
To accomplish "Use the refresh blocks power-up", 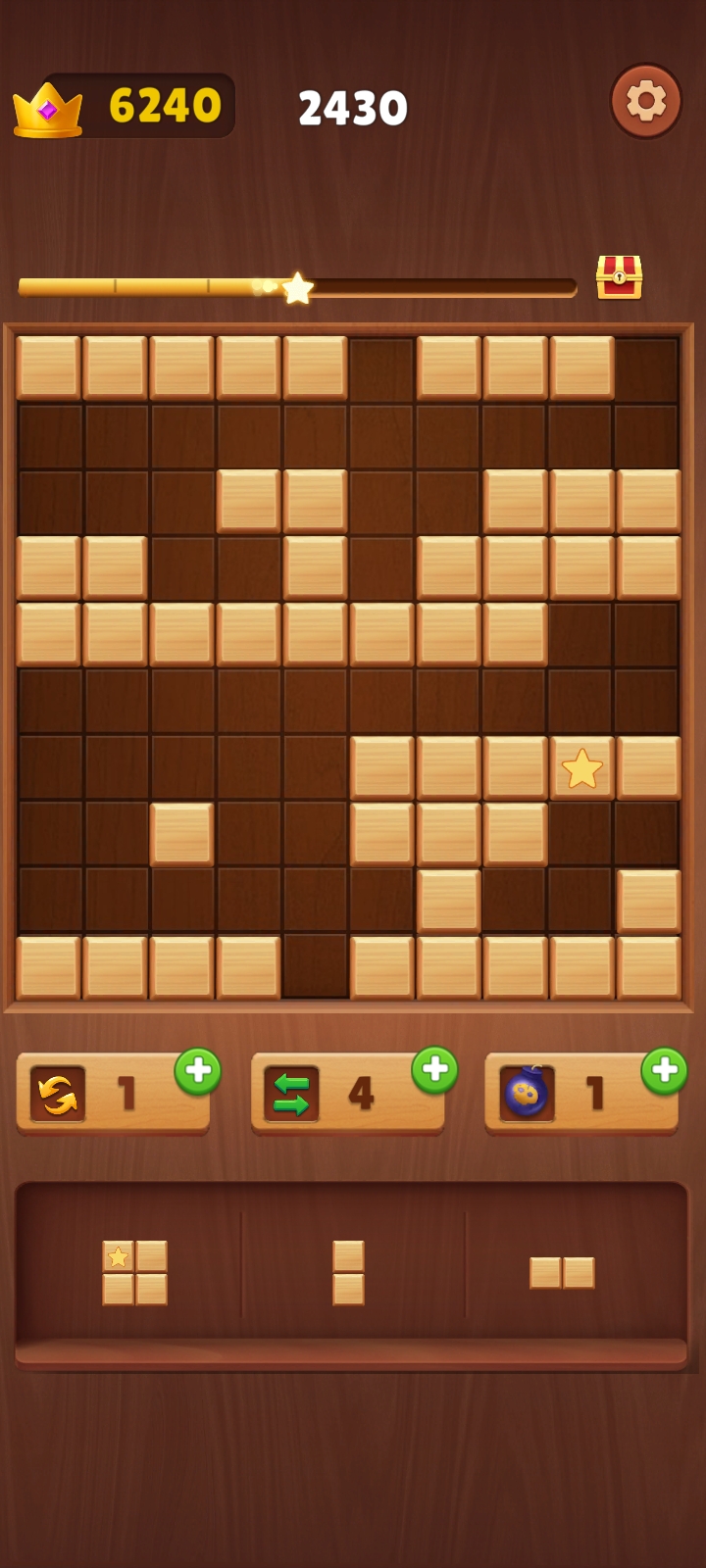I will pyautogui.click(x=59, y=1094).
